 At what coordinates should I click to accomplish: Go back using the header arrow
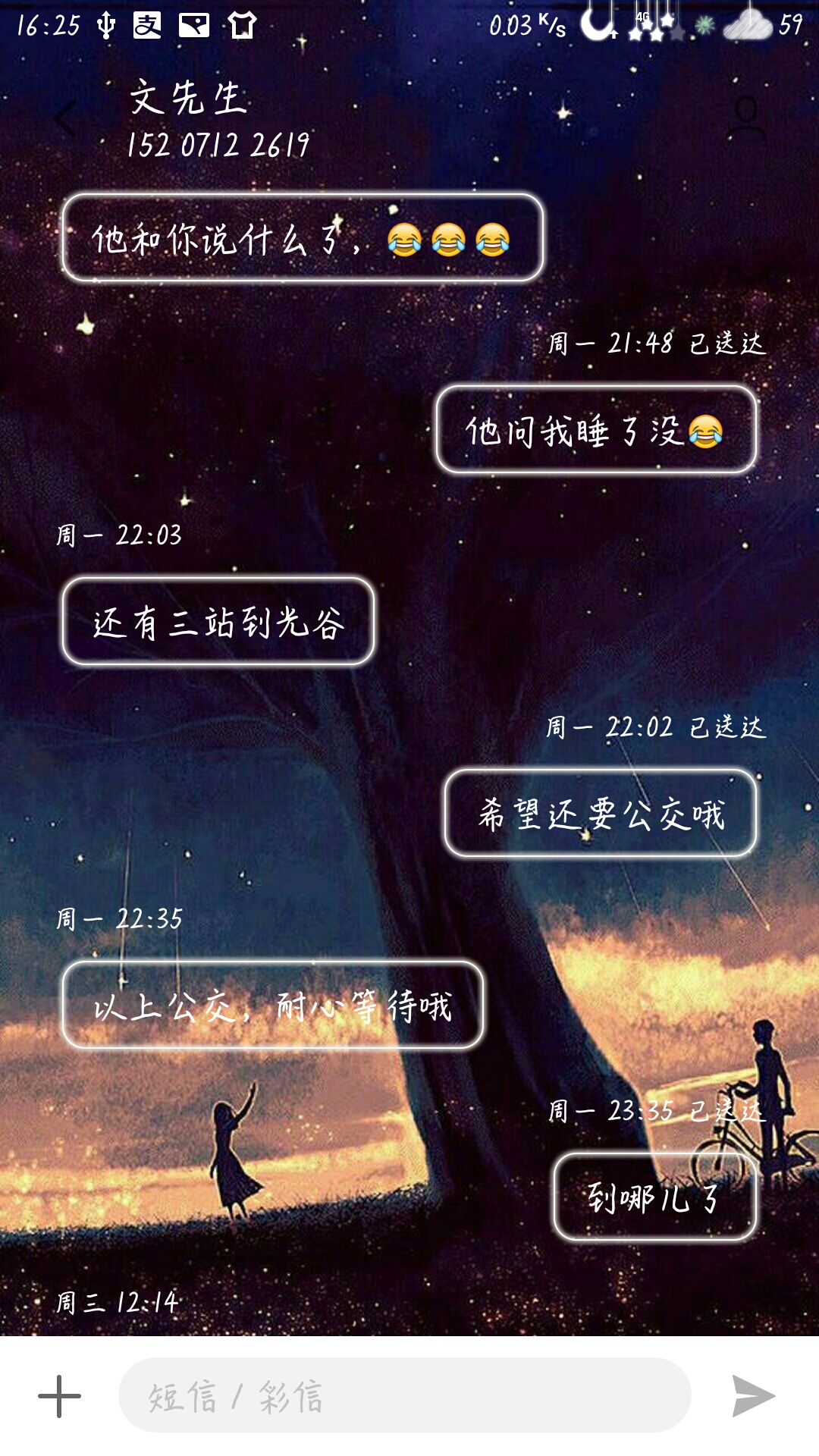[x=65, y=119]
